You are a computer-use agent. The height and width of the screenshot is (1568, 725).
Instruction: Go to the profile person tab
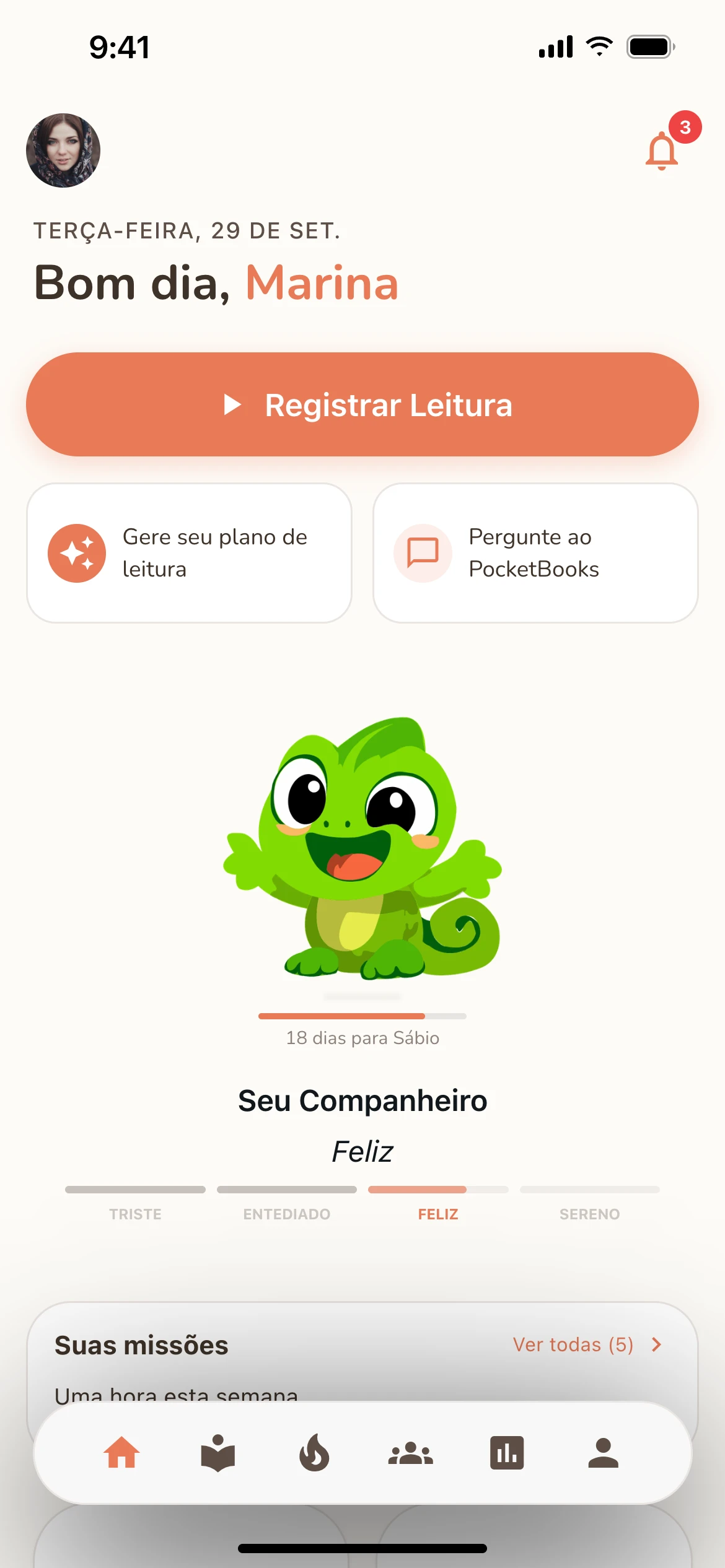603,1453
